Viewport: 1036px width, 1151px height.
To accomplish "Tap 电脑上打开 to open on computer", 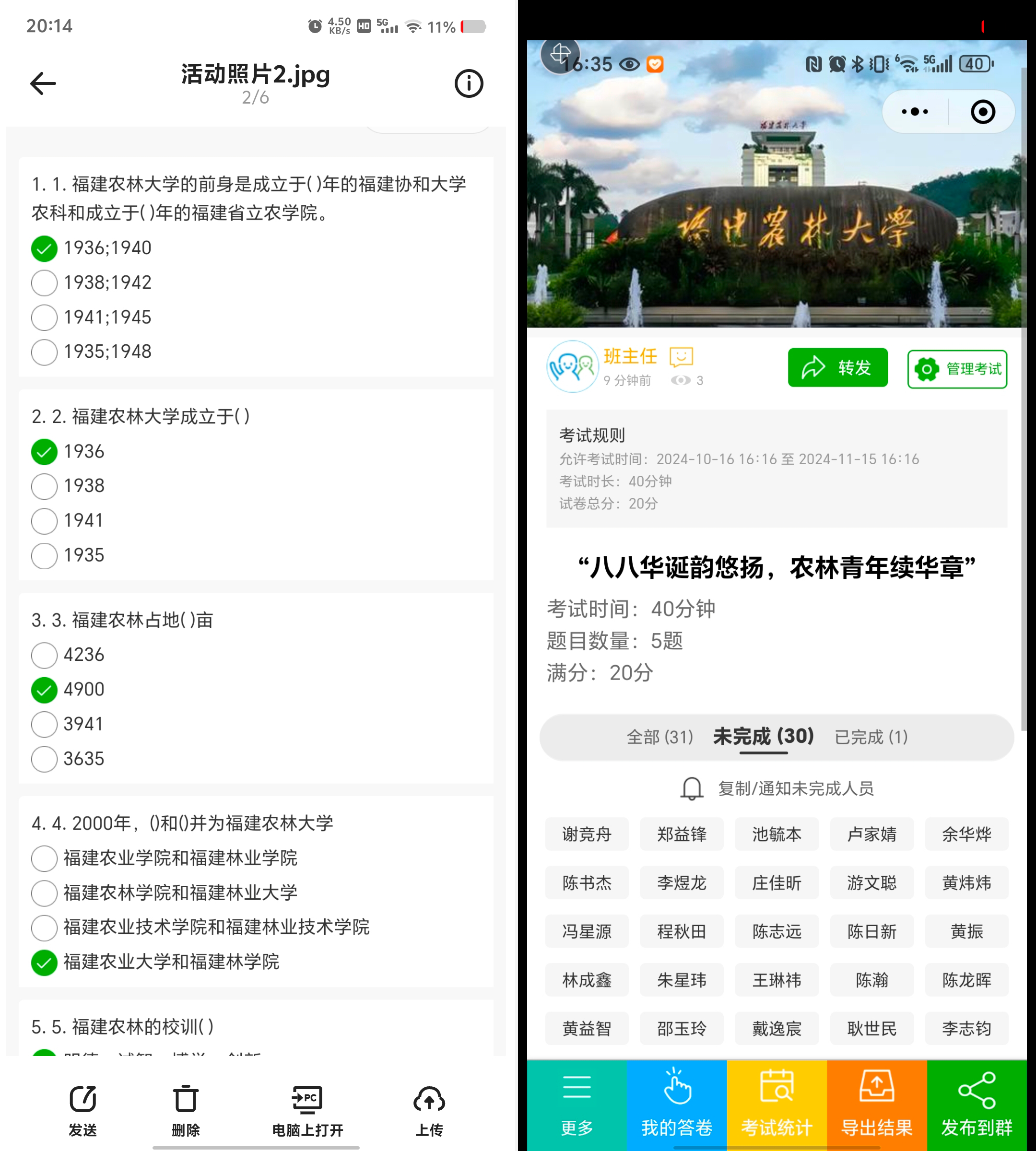I will [307, 1109].
